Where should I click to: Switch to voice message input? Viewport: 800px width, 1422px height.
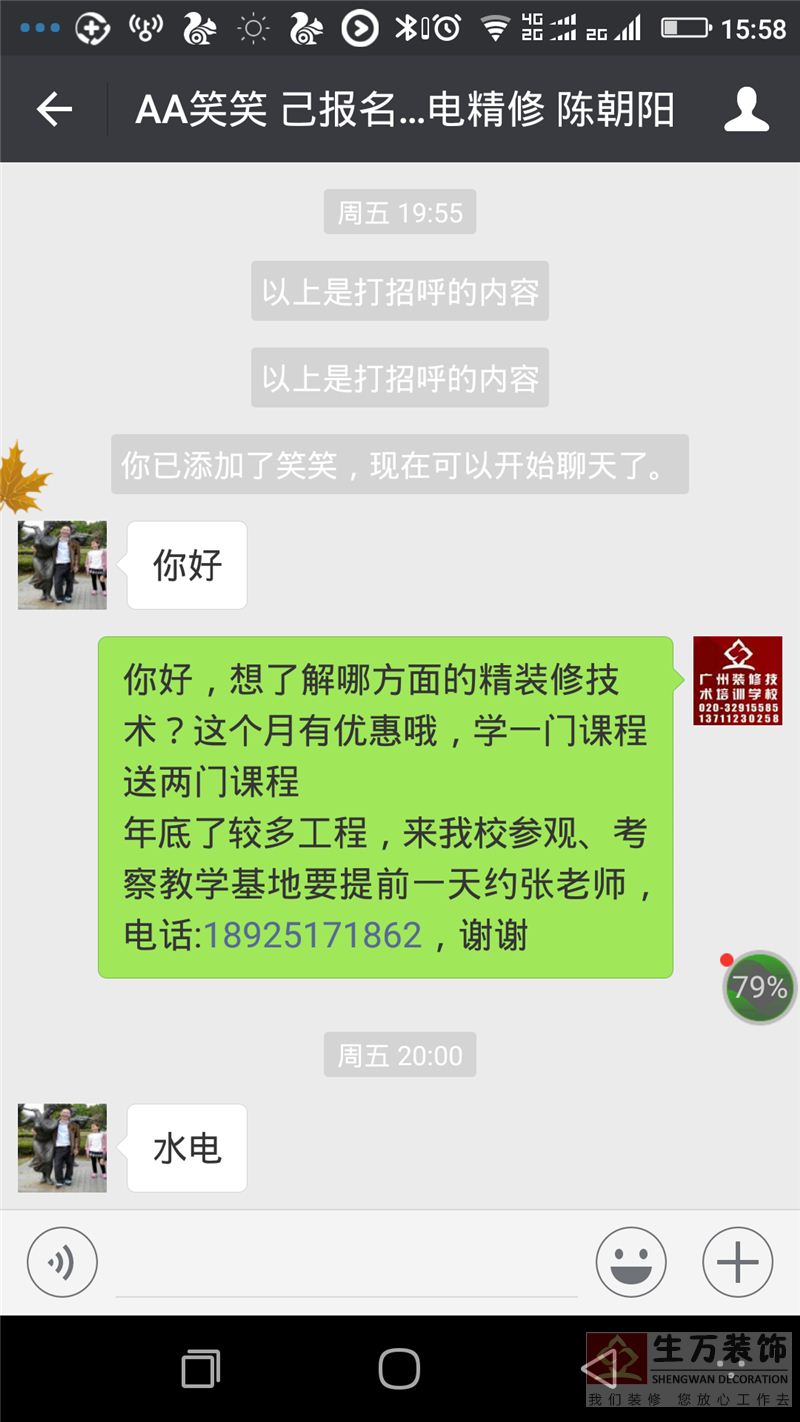[x=62, y=1262]
